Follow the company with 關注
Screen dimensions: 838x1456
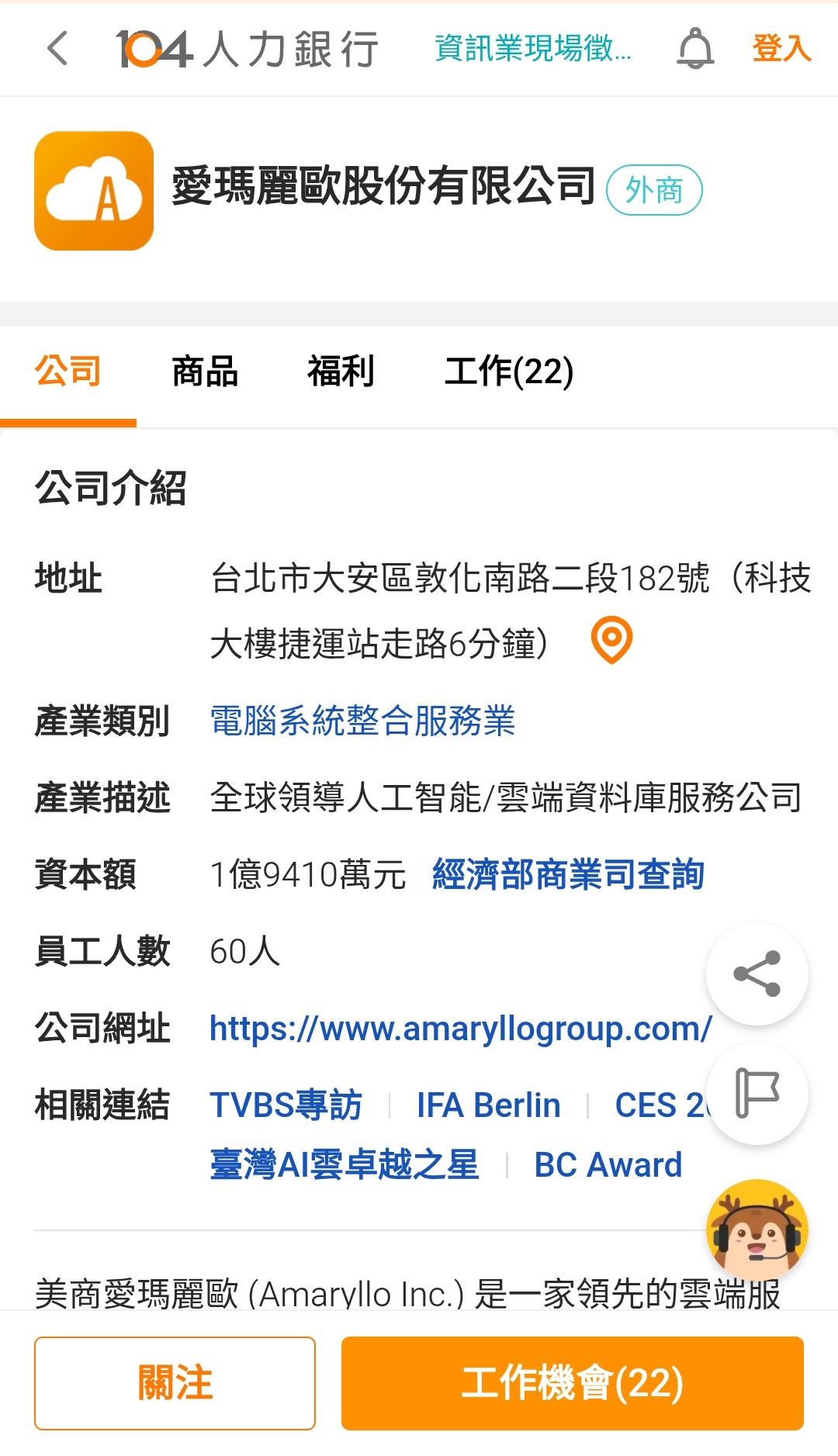(175, 1383)
